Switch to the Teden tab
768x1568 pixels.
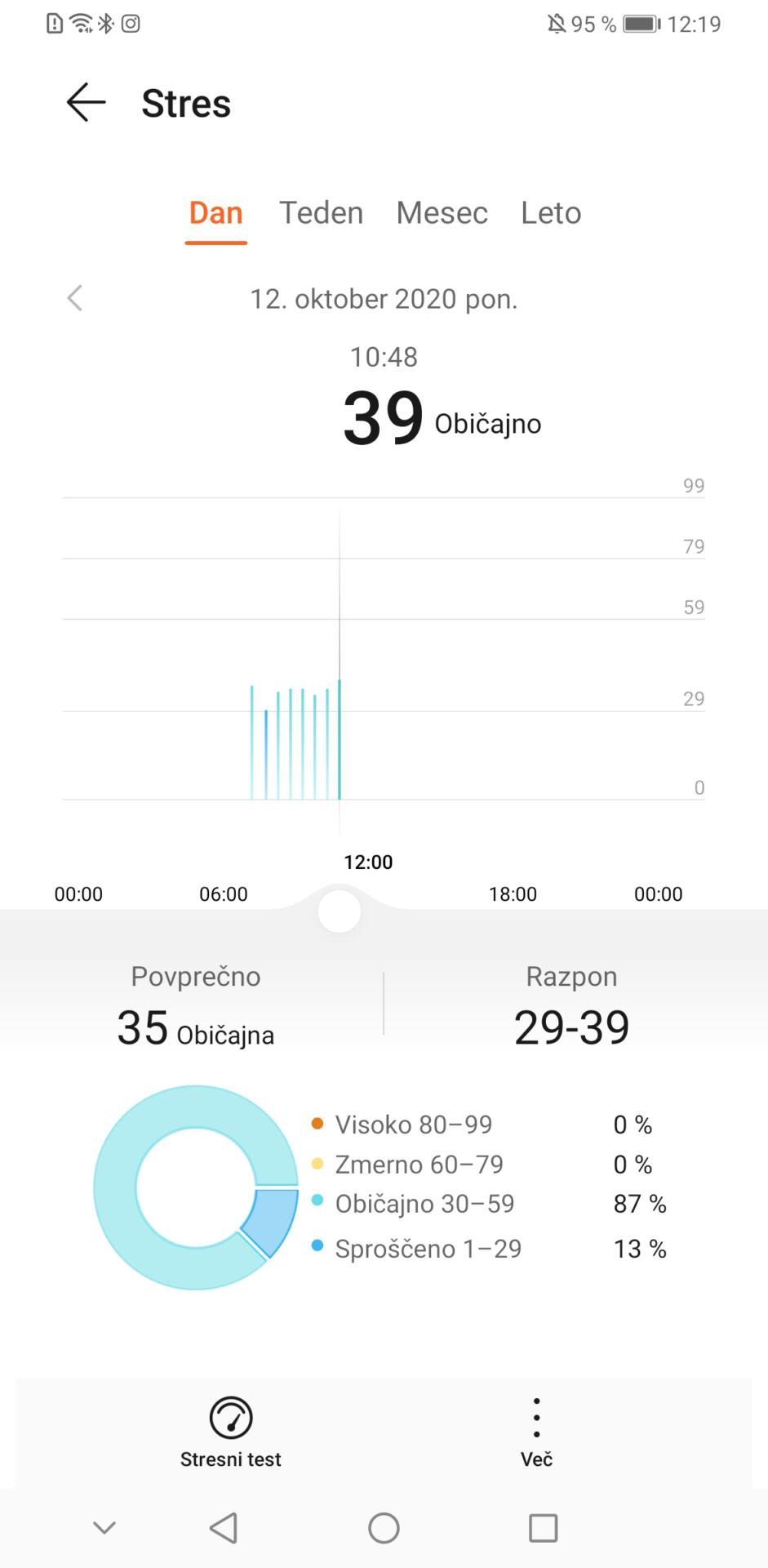click(321, 213)
